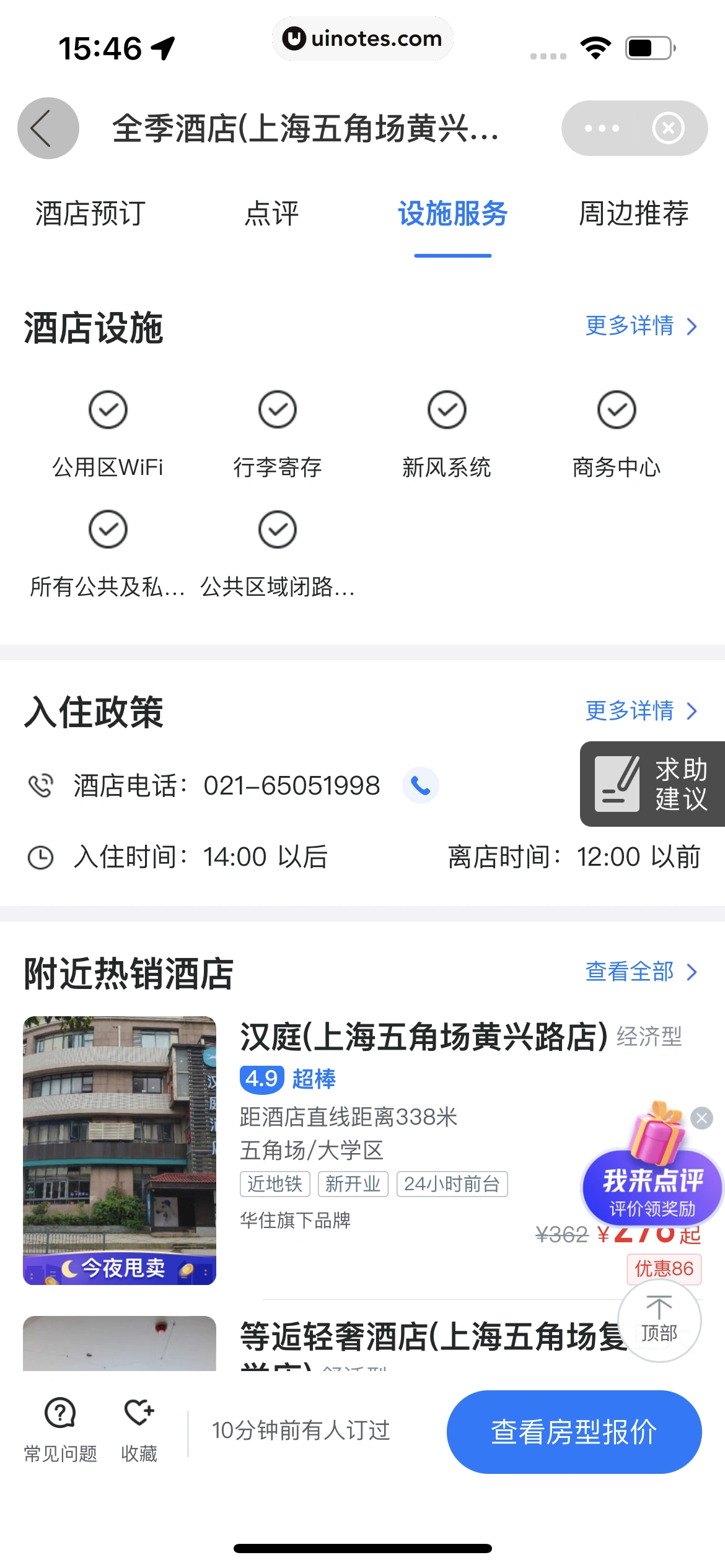View 更多详情 for 入住政策
The height and width of the screenshot is (1568, 725).
coord(641,711)
